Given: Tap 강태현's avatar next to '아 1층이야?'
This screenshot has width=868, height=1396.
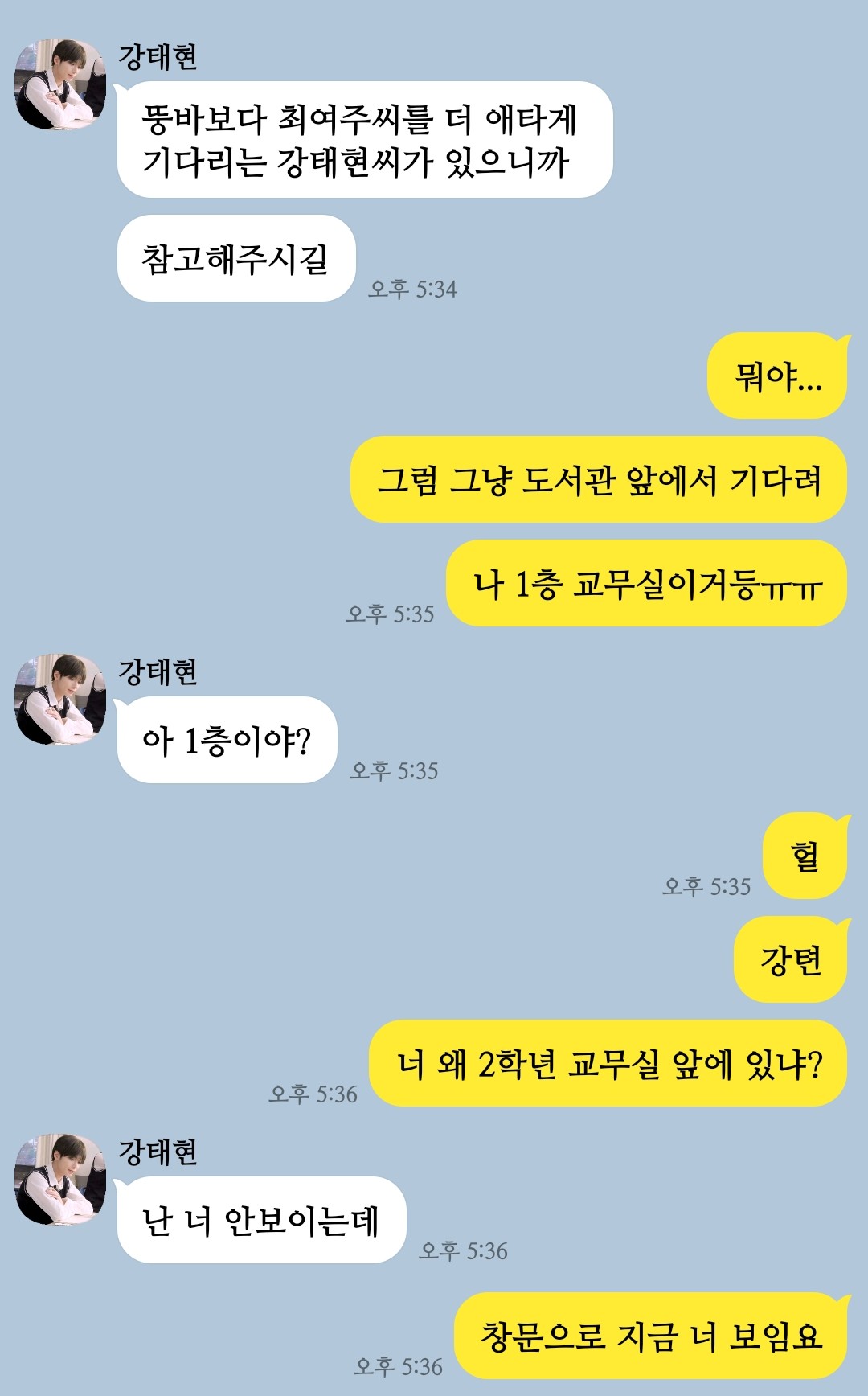Looking at the screenshot, I should tap(60, 699).
